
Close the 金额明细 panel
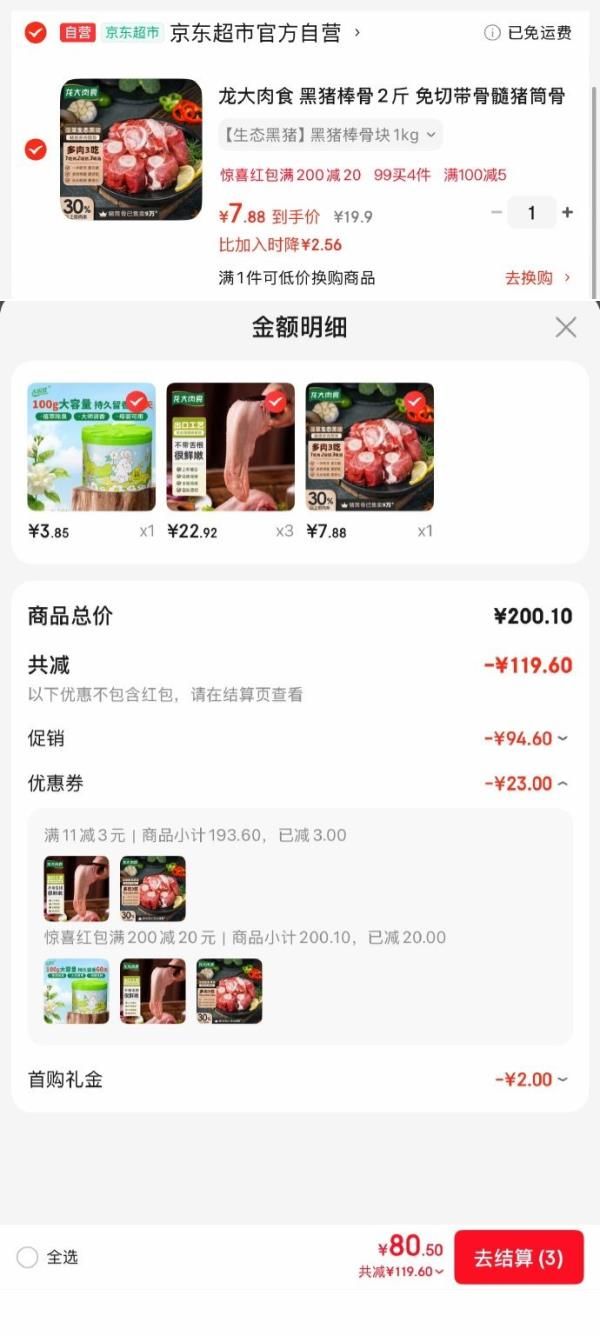(x=566, y=327)
